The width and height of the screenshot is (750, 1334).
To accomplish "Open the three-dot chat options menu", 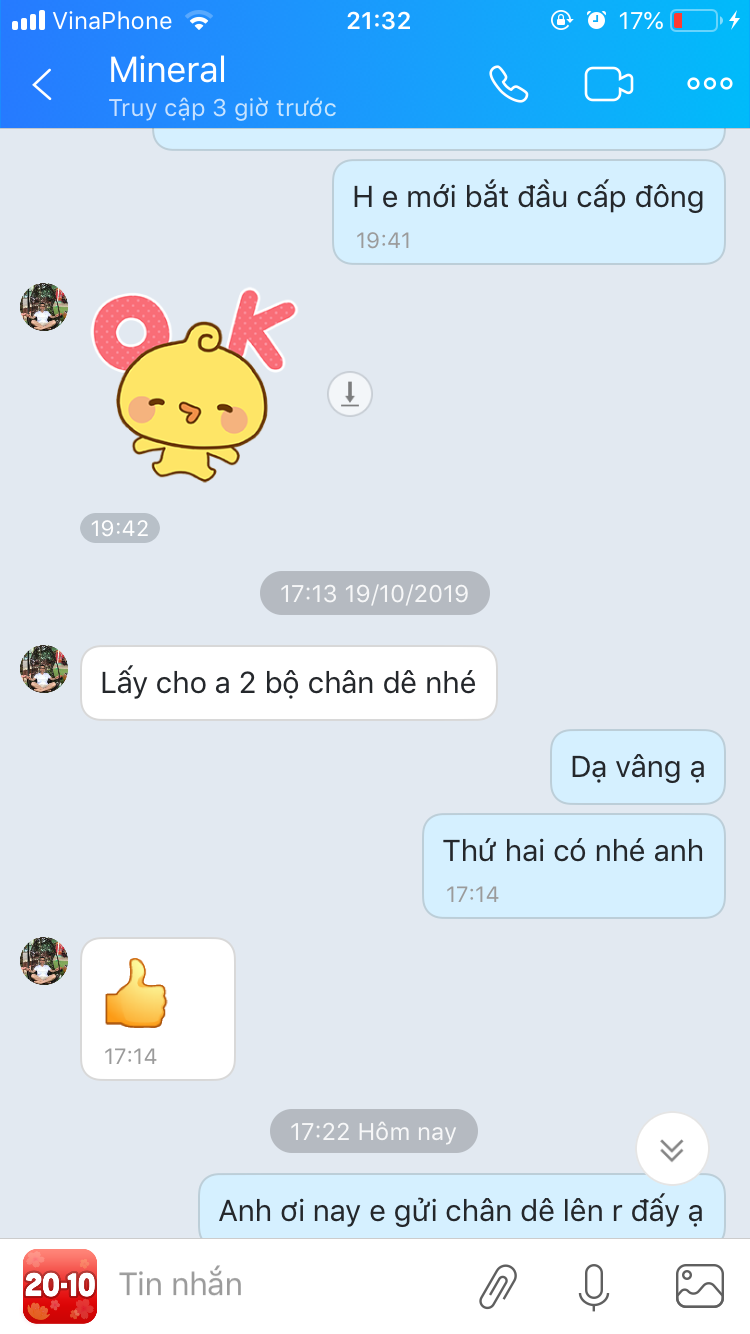I will [709, 85].
